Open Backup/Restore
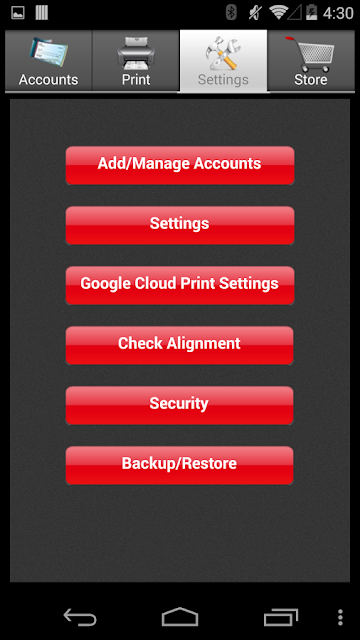The height and width of the screenshot is (640, 360). pyautogui.click(x=180, y=465)
